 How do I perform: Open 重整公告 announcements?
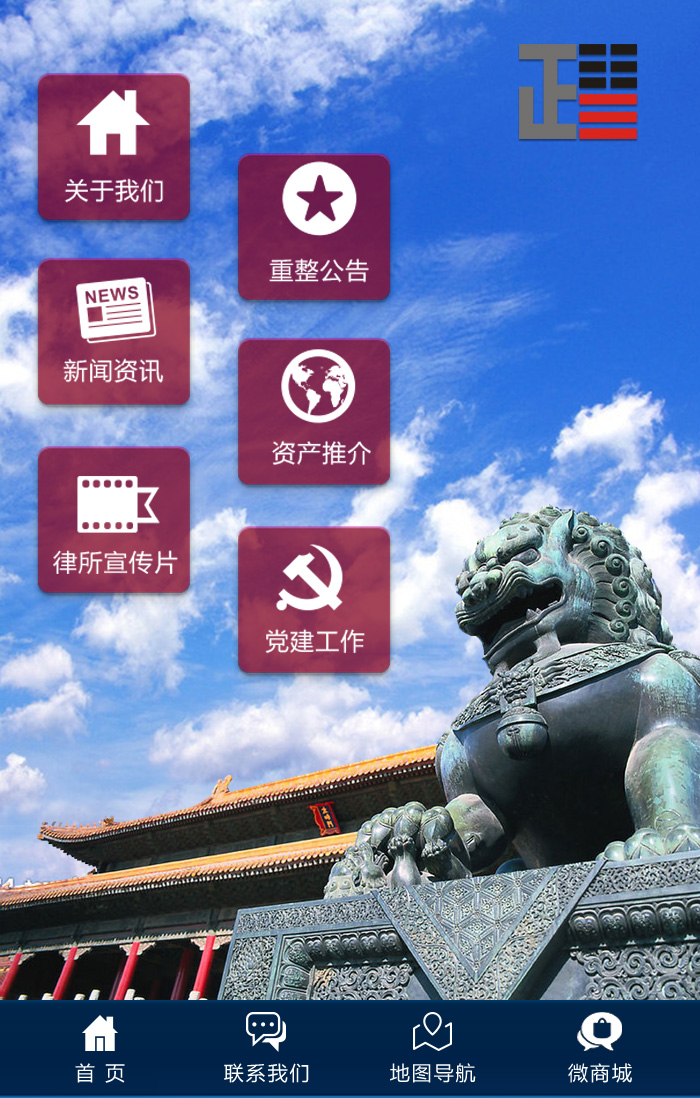pyautogui.click(x=314, y=227)
